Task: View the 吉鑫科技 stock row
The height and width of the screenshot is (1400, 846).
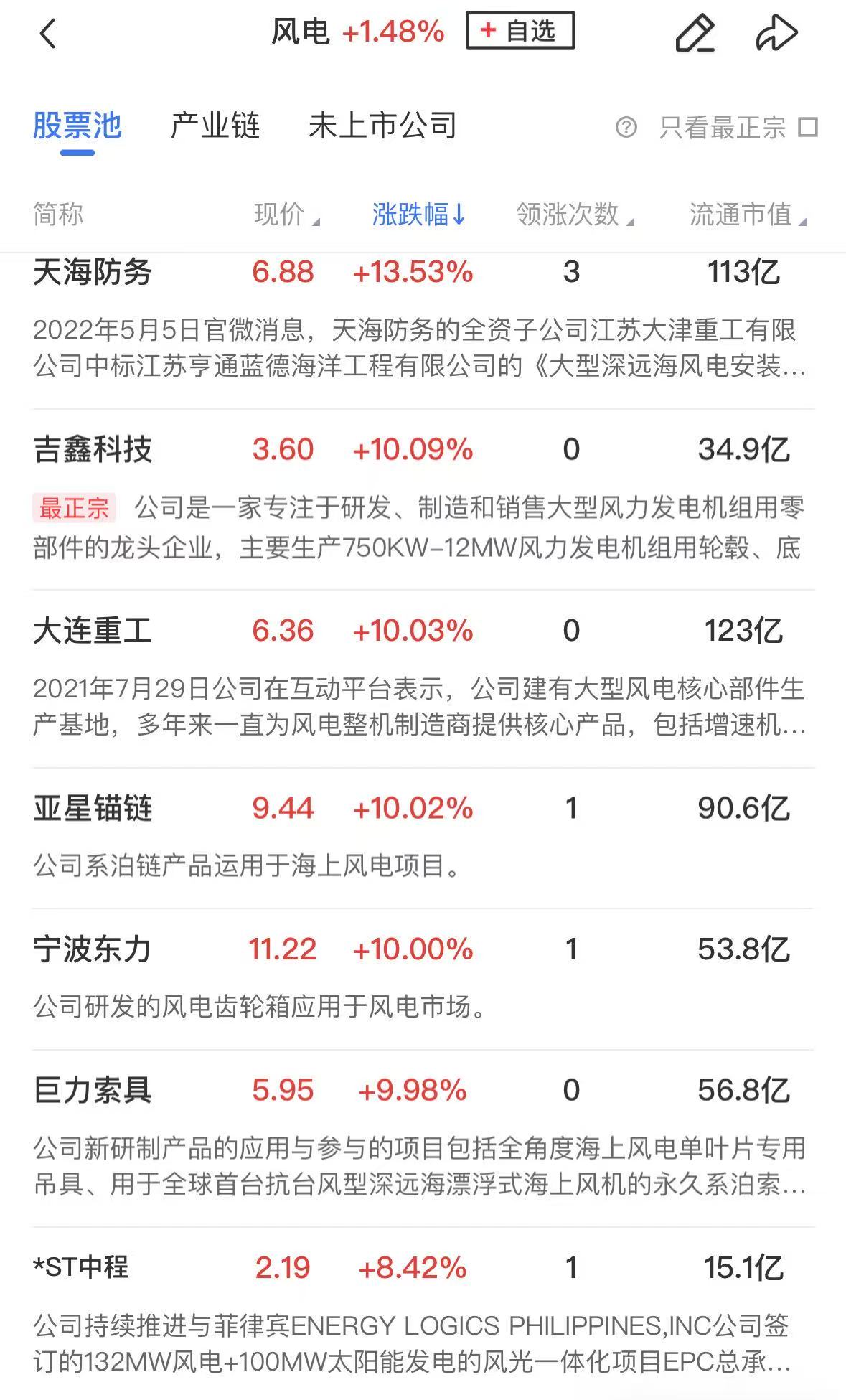Action: coord(93,450)
